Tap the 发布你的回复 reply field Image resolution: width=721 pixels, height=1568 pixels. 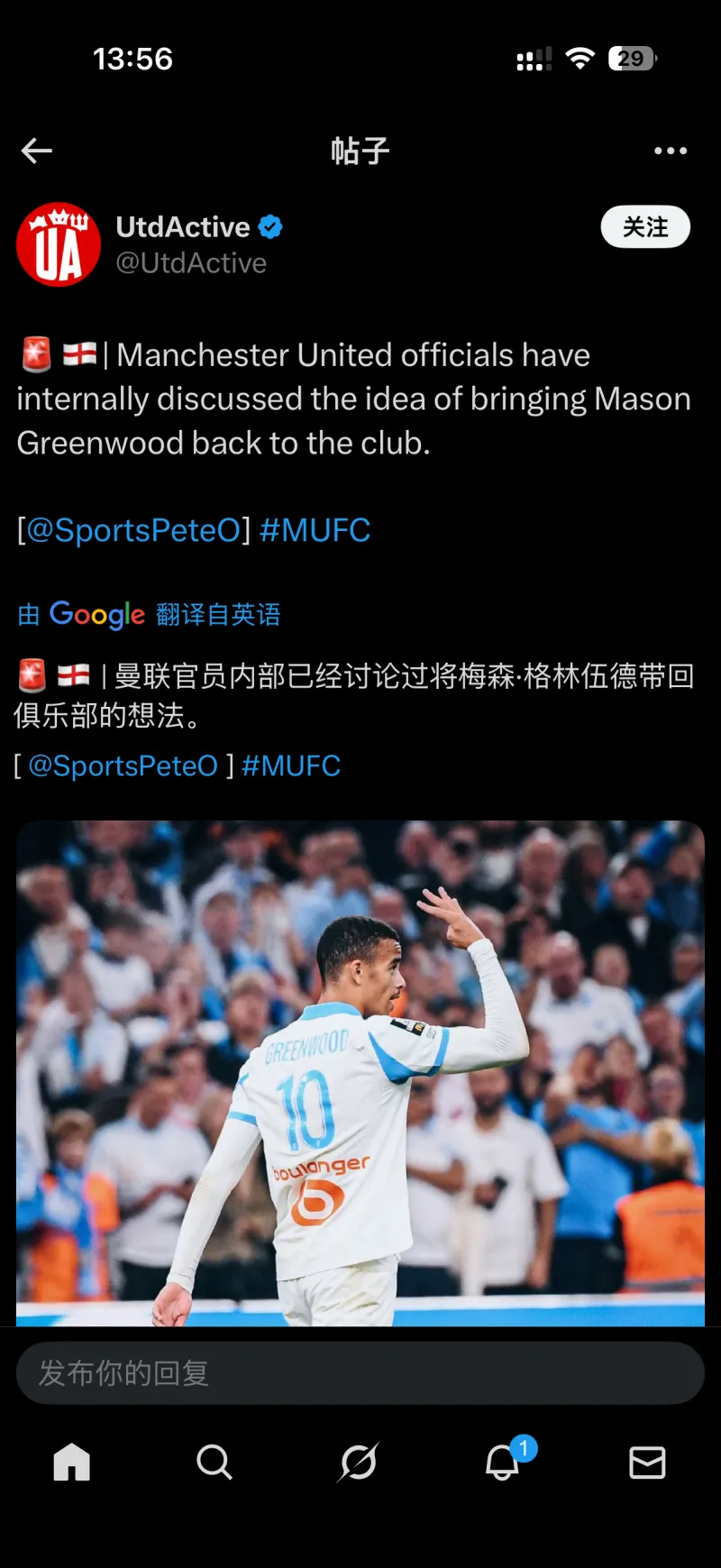tap(360, 1373)
